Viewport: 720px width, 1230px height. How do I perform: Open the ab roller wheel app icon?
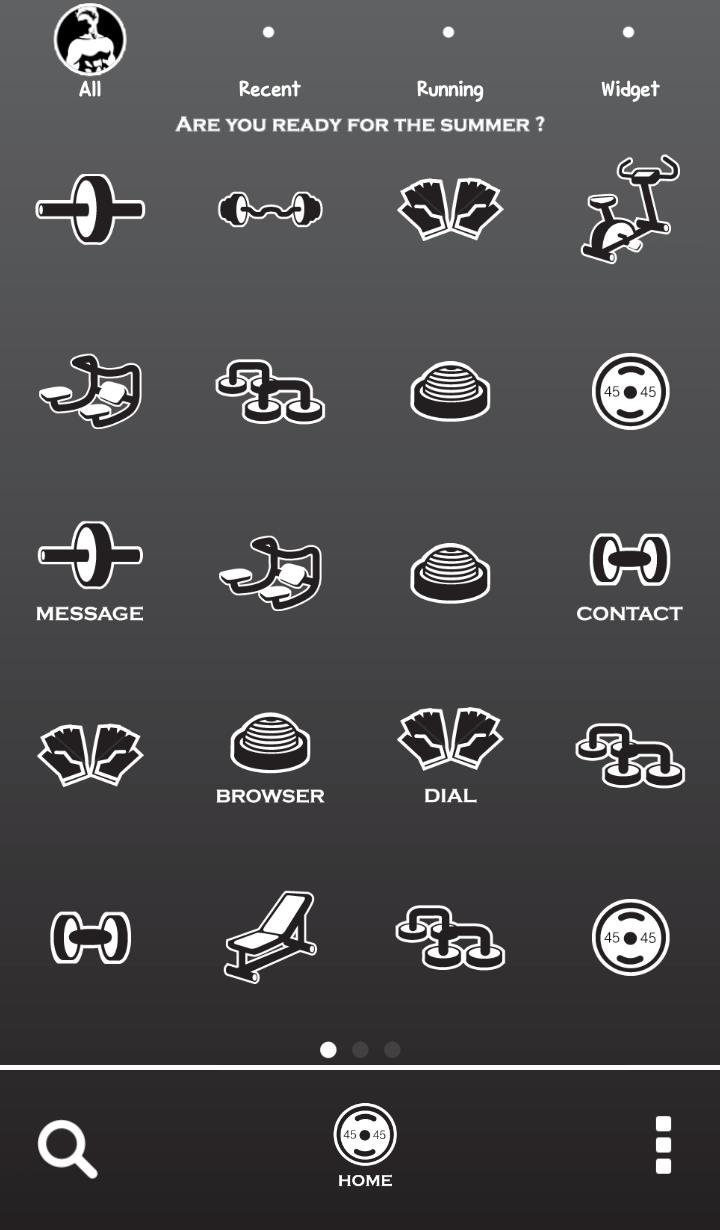pyautogui.click(x=90, y=209)
